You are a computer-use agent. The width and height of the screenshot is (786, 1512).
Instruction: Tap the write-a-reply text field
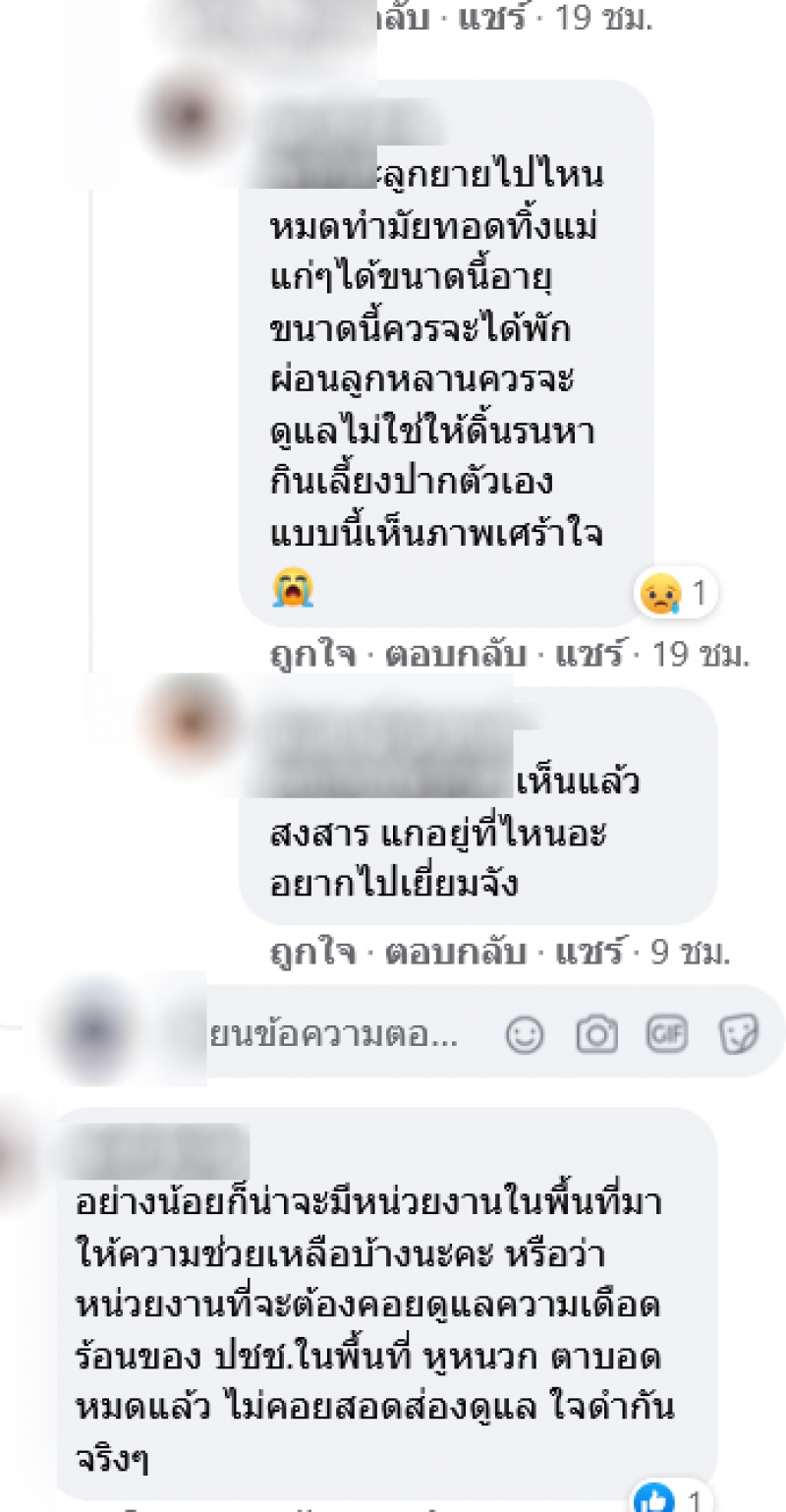tap(334, 1034)
